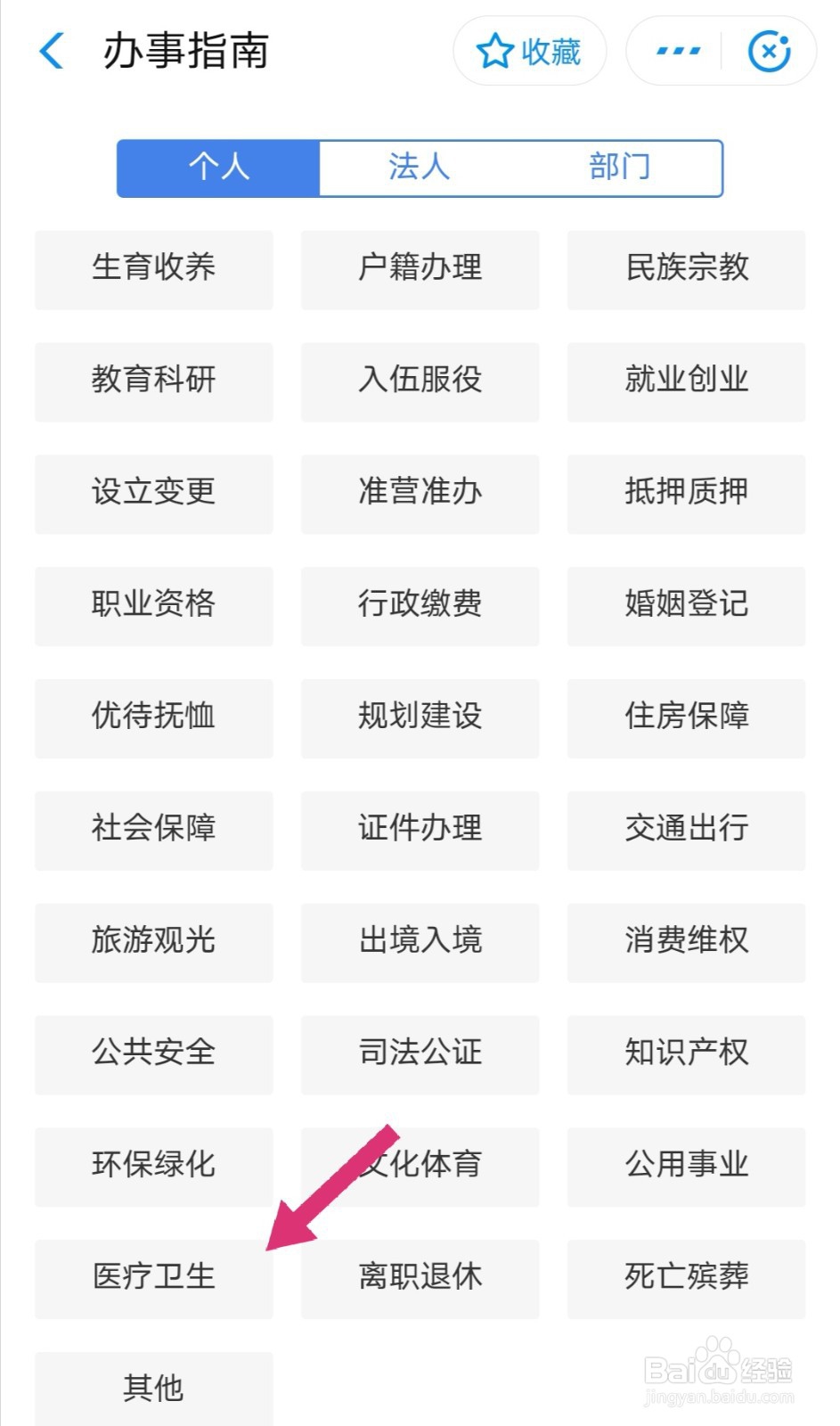The height and width of the screenshot is (1426, 840).
Task: Select 交通出行 category
Action: pyautogui.click(x=686, y=831)
